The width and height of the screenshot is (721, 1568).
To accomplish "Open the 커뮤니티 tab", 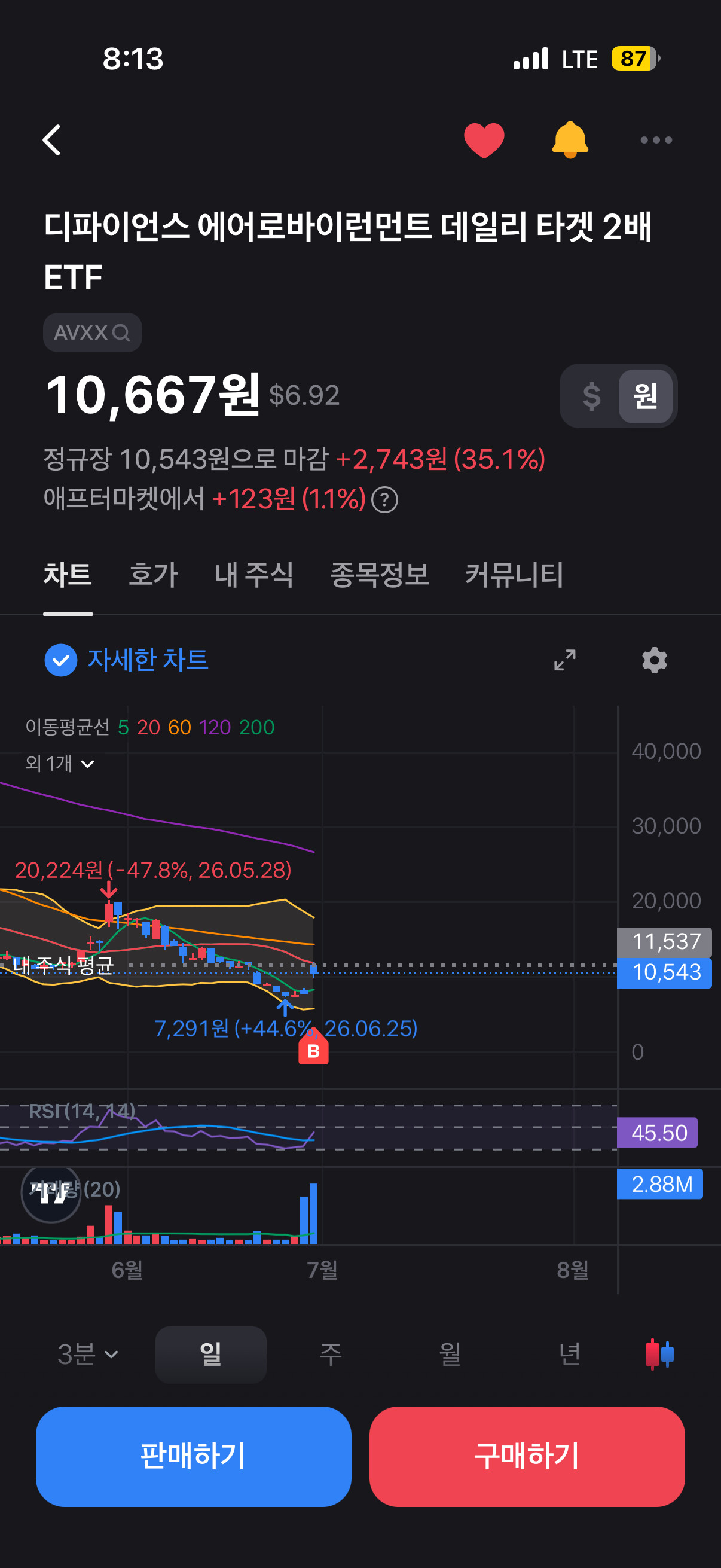I will [514, 575].
